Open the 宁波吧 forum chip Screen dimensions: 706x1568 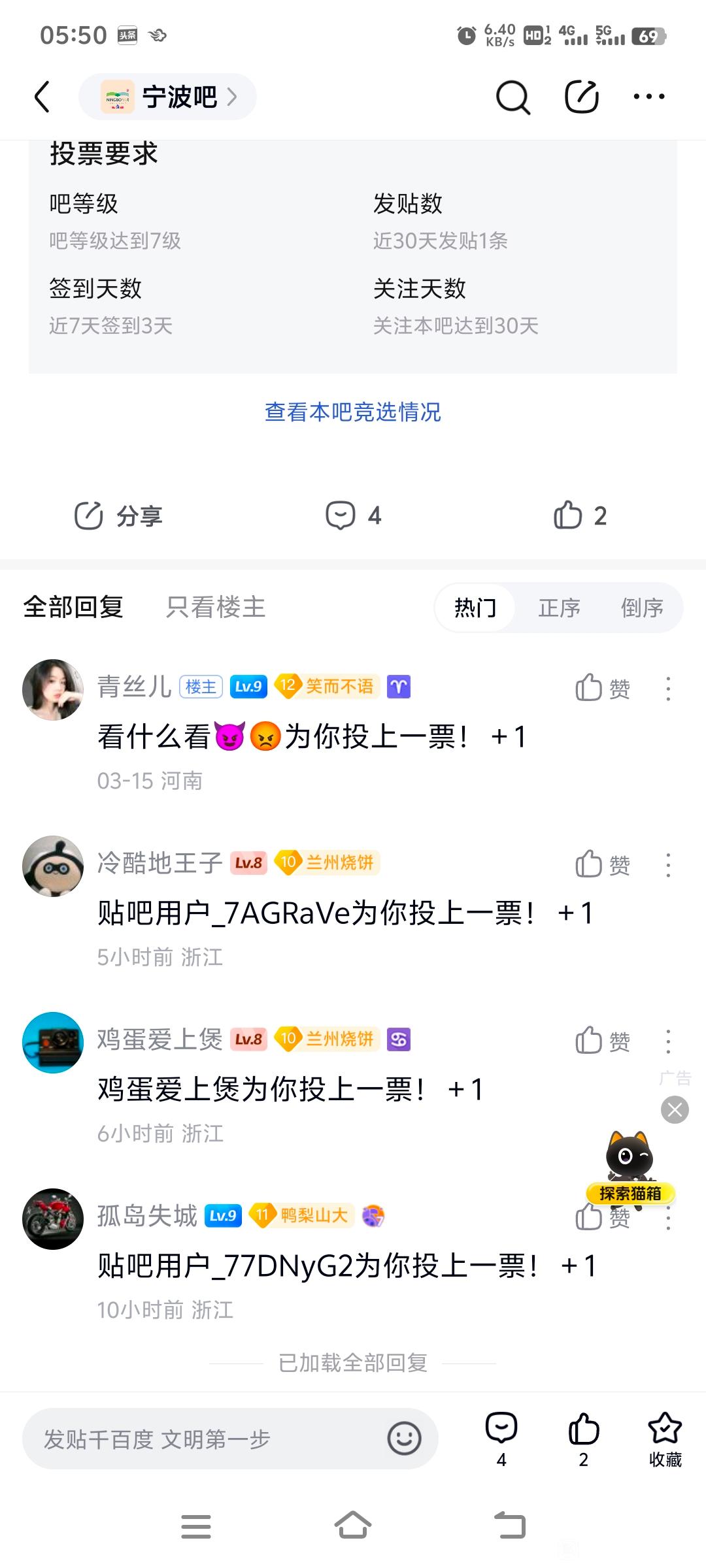click(168, 97)
